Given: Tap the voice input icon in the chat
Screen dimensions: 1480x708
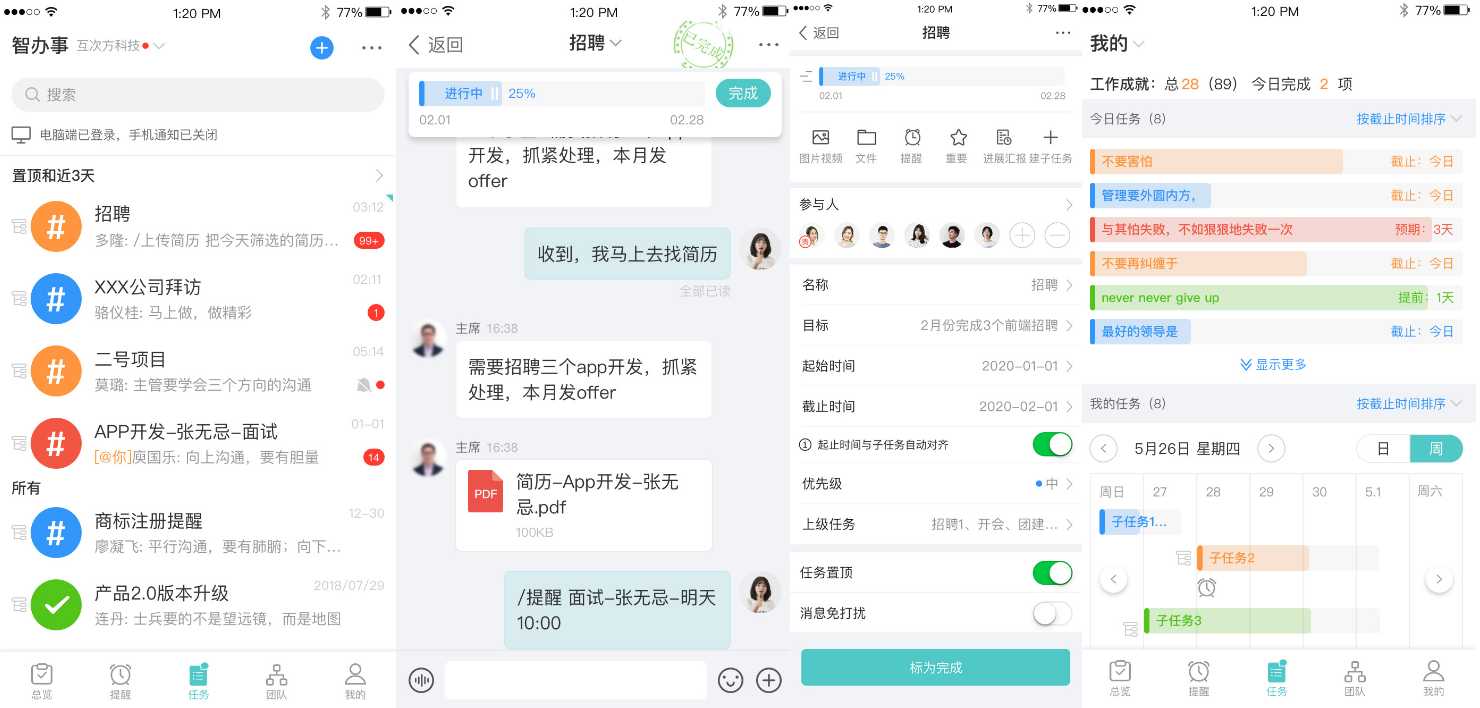Looking at the screenshot, I should (x=422, y=681).
